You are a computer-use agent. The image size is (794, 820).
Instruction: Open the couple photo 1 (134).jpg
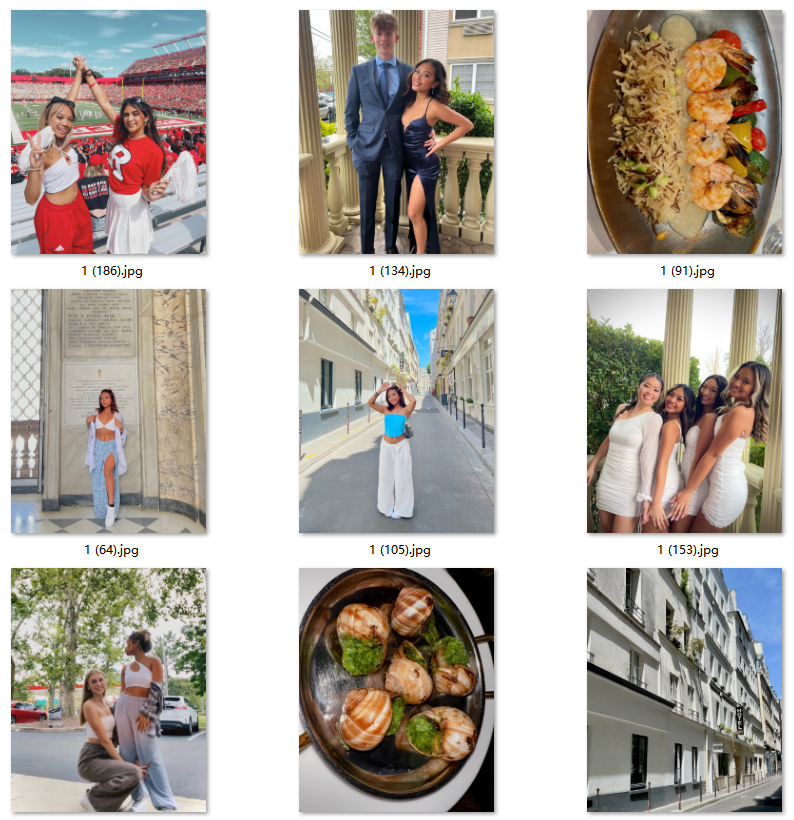click(x=396, y=132)
